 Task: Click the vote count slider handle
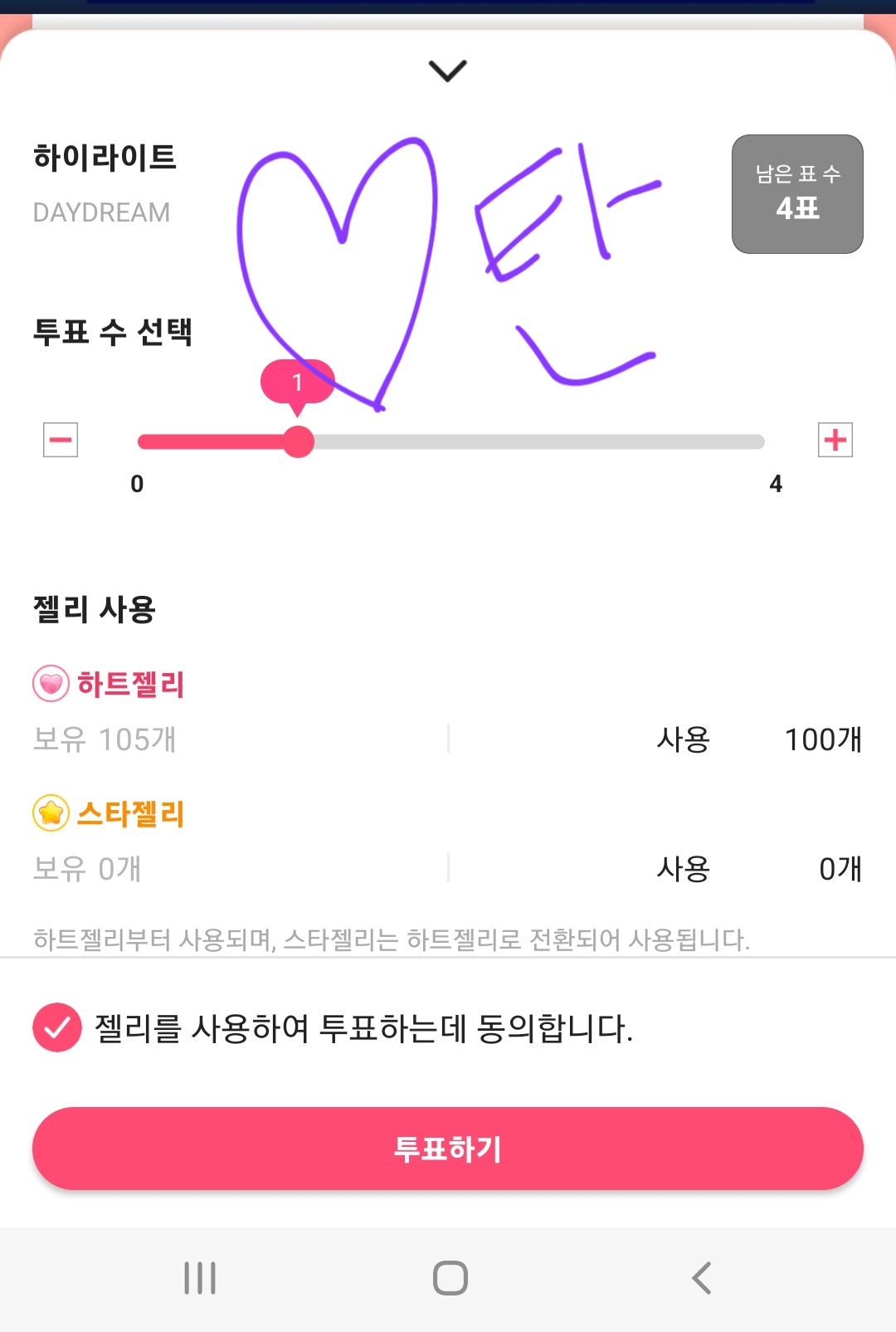(x=298, y=442)
